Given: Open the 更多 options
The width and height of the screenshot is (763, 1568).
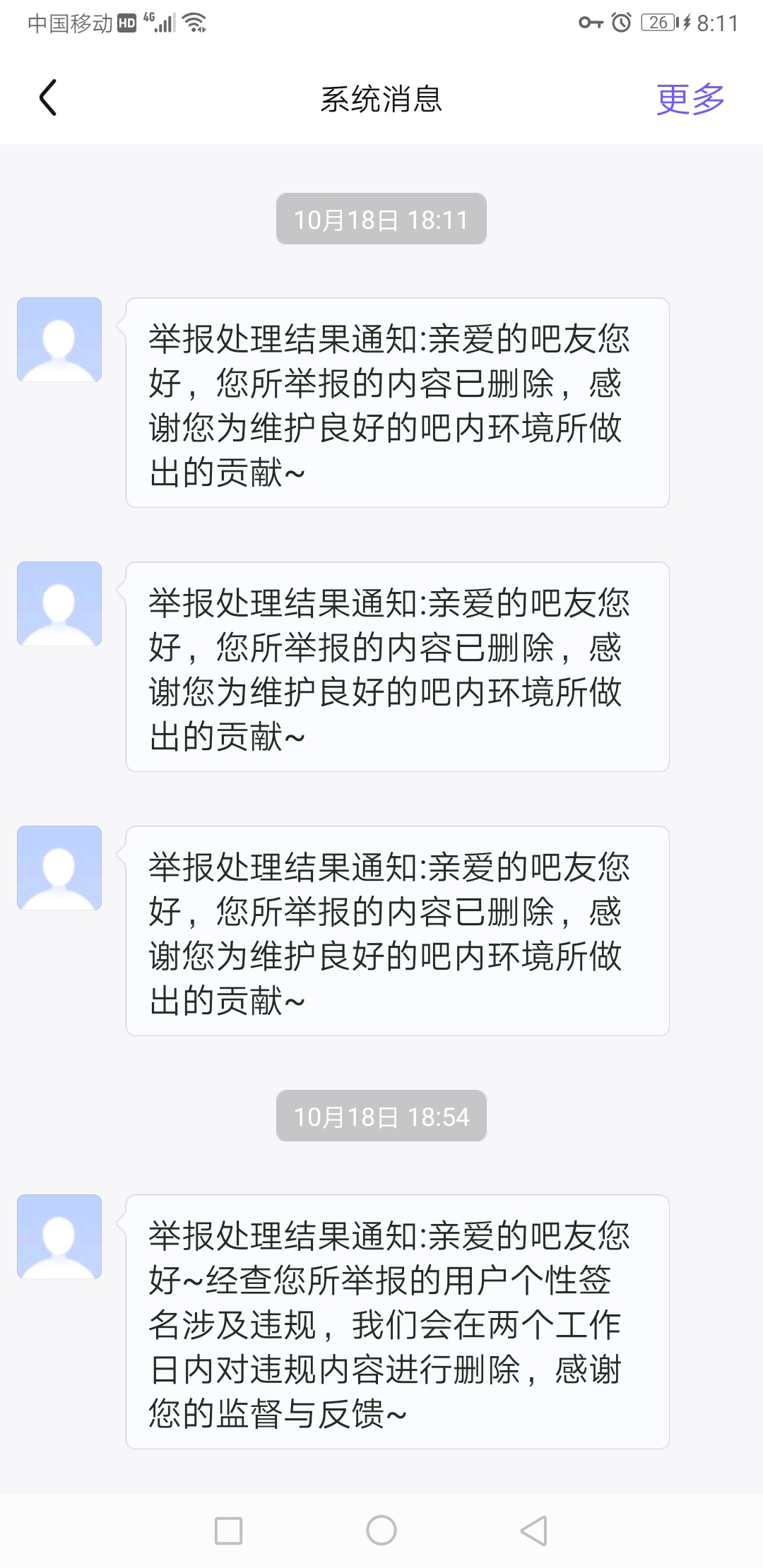Looking at the screenshot, I should click(690, 99).
